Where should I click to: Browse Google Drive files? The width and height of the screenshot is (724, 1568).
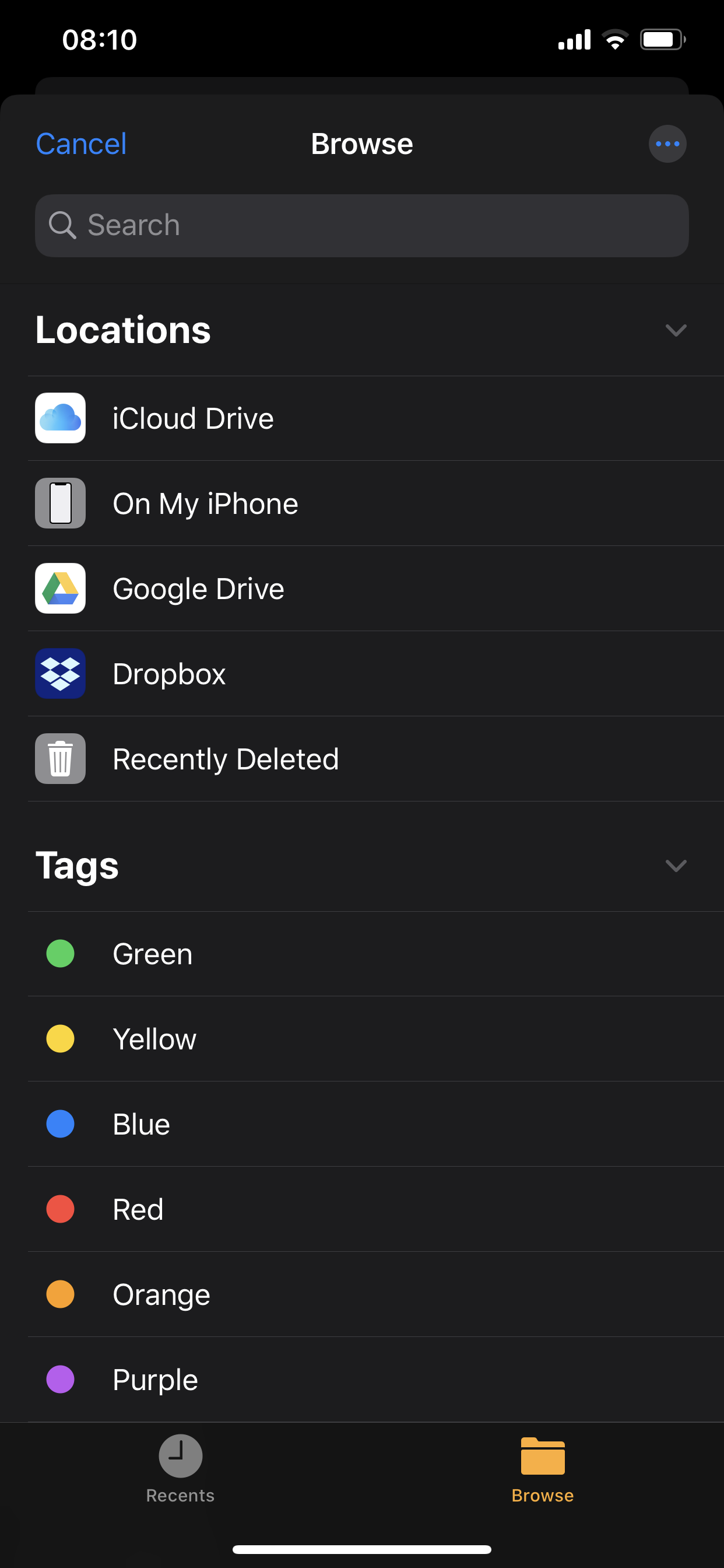[198, 589]
